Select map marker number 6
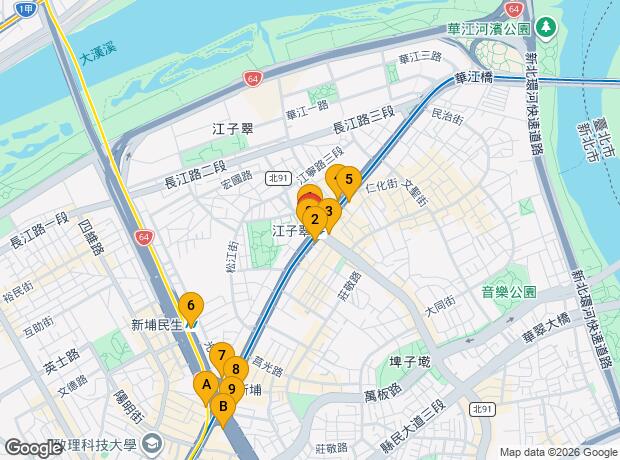620x460 pixels. pos(191,305)
